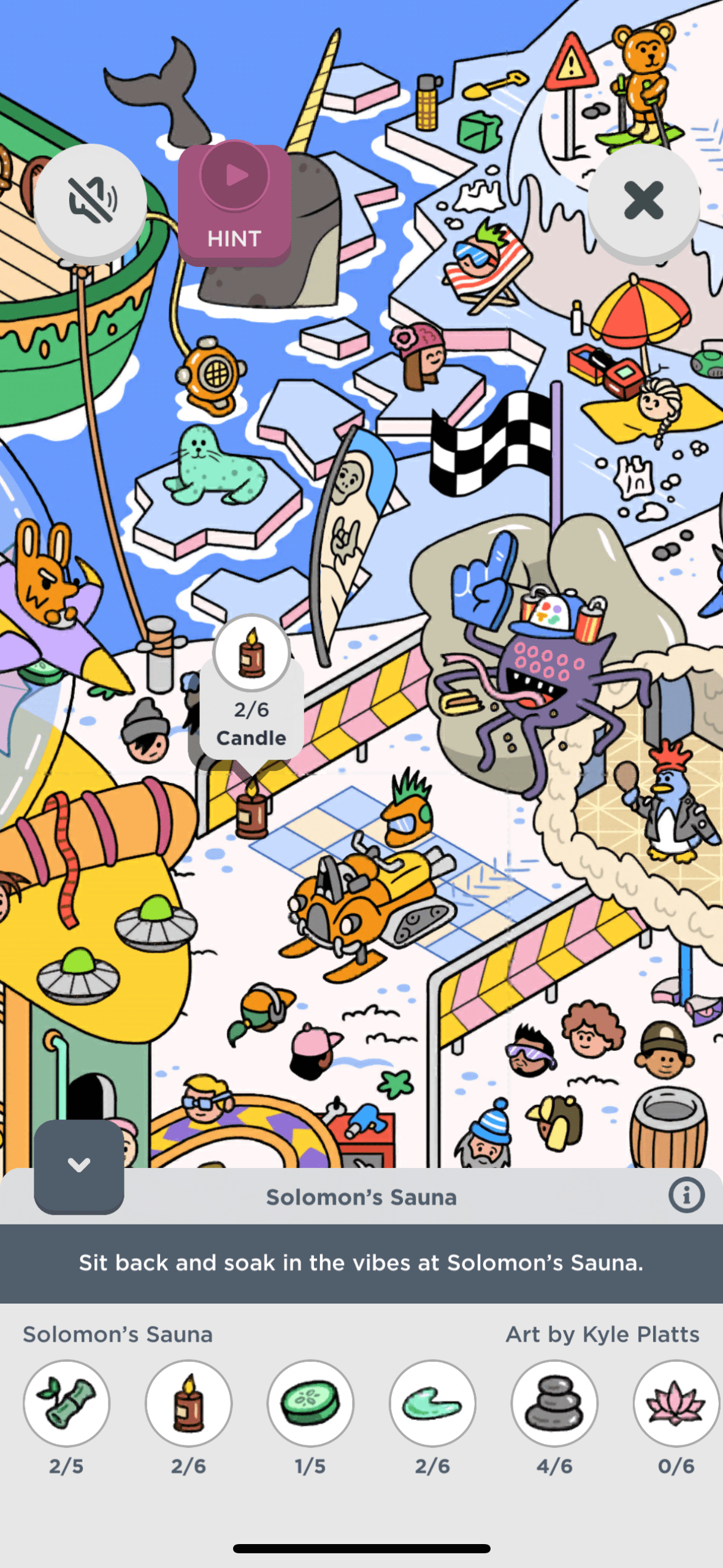The image size is (723, 1568).
Task: Toggle the muted sound button
Action: (x=90, y=200)
